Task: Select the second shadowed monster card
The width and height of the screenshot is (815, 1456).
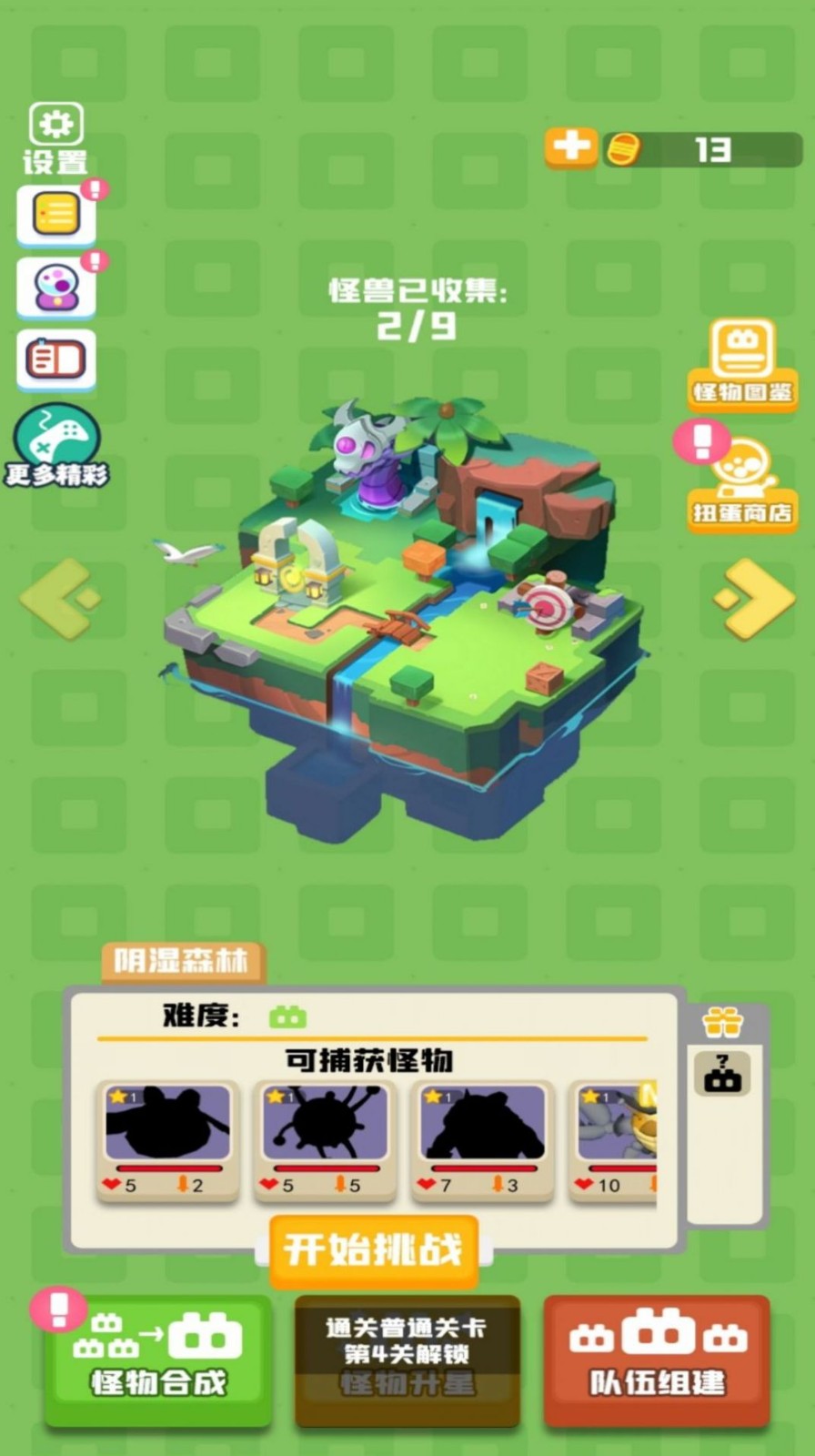Action: [x=325, y=1137]
